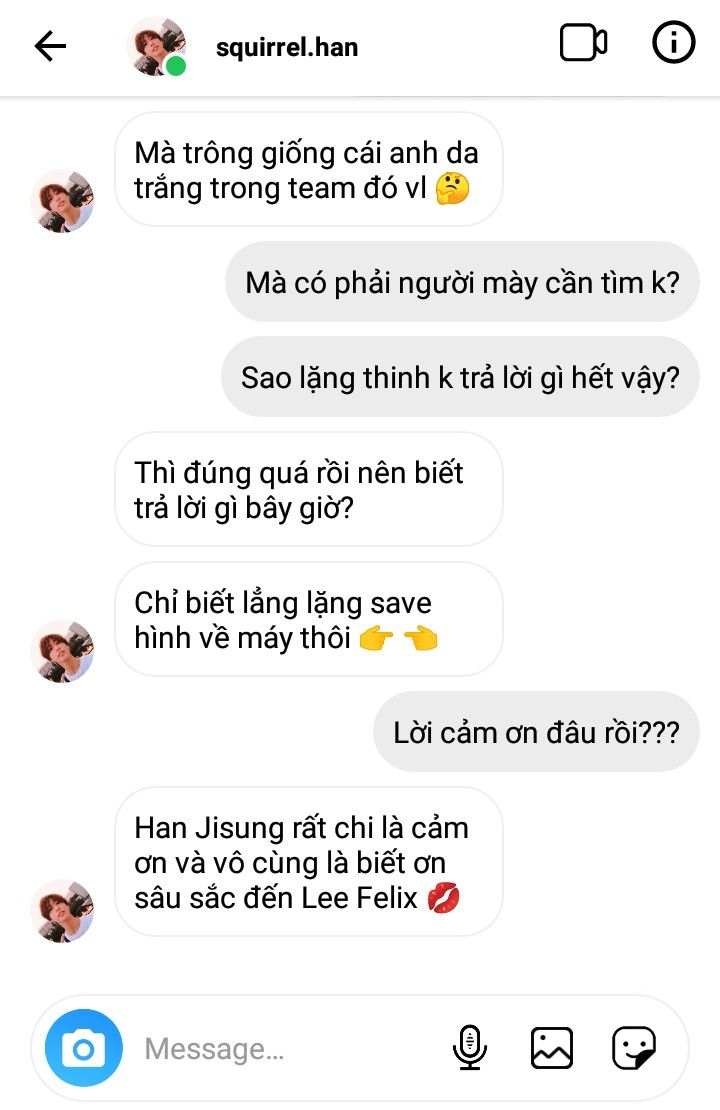Viewport: 720px width, 1110px height.
Task: Record a voice message with microphone
Action: pyautogui.click(x=469, y=1048)
